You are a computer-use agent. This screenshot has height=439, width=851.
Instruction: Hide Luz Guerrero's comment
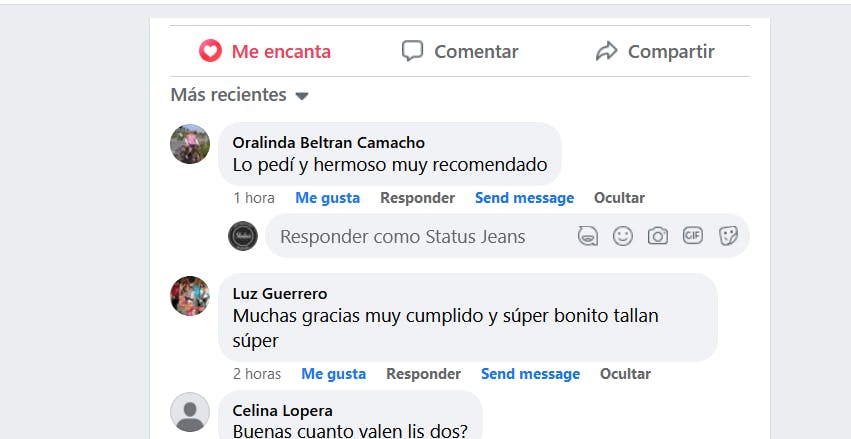point(625,374)
